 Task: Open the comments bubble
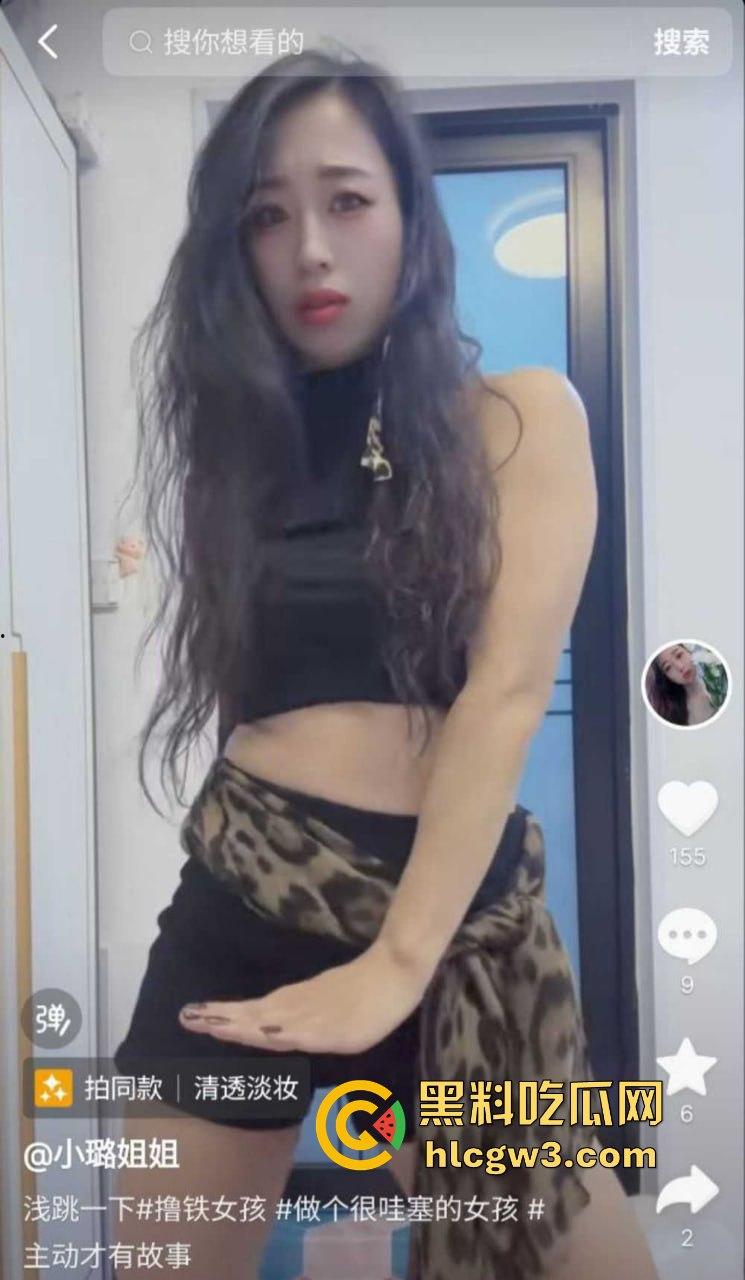[x=687, y=936]
